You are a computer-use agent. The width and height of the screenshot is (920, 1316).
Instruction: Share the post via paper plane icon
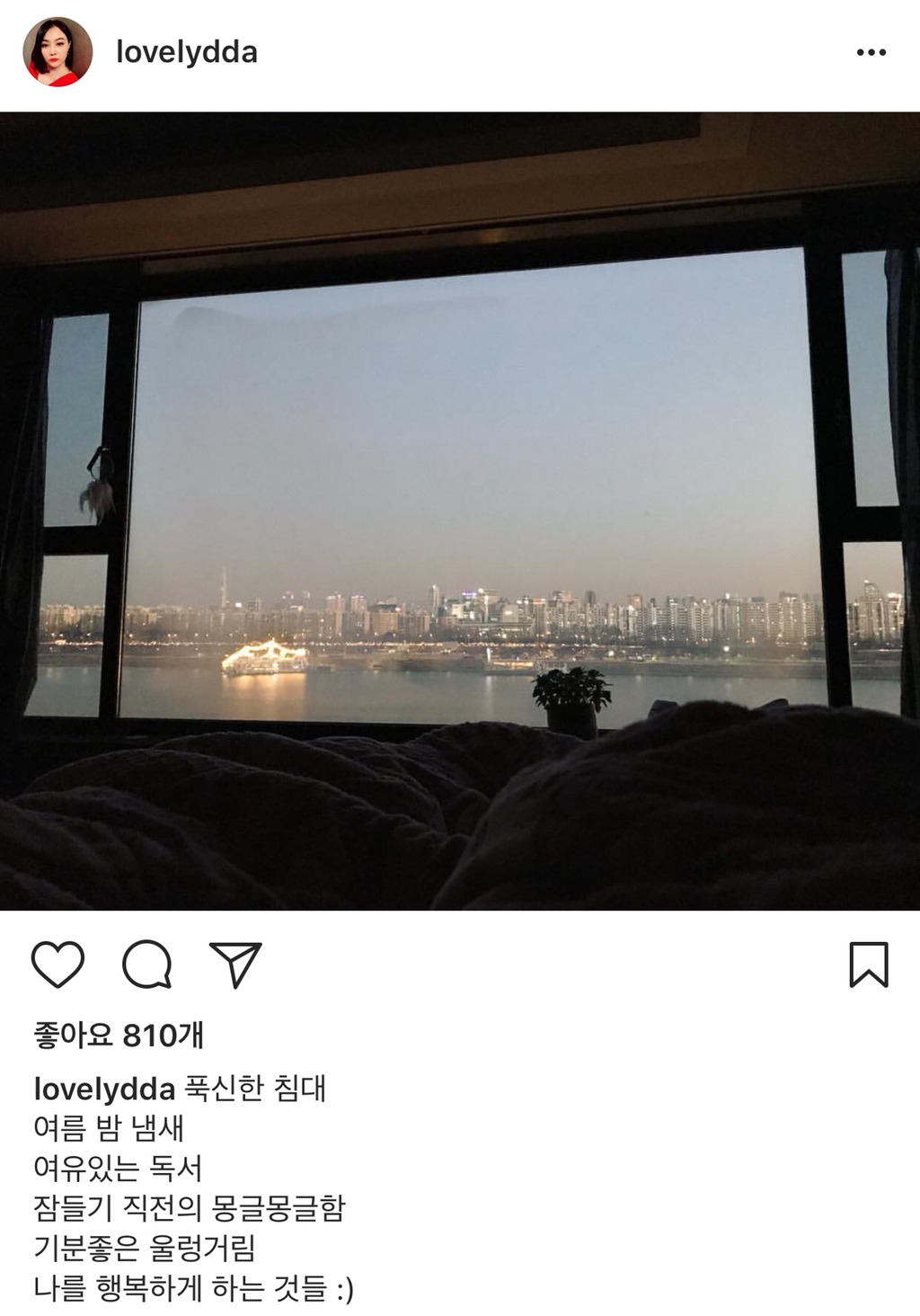coord(235,965)
